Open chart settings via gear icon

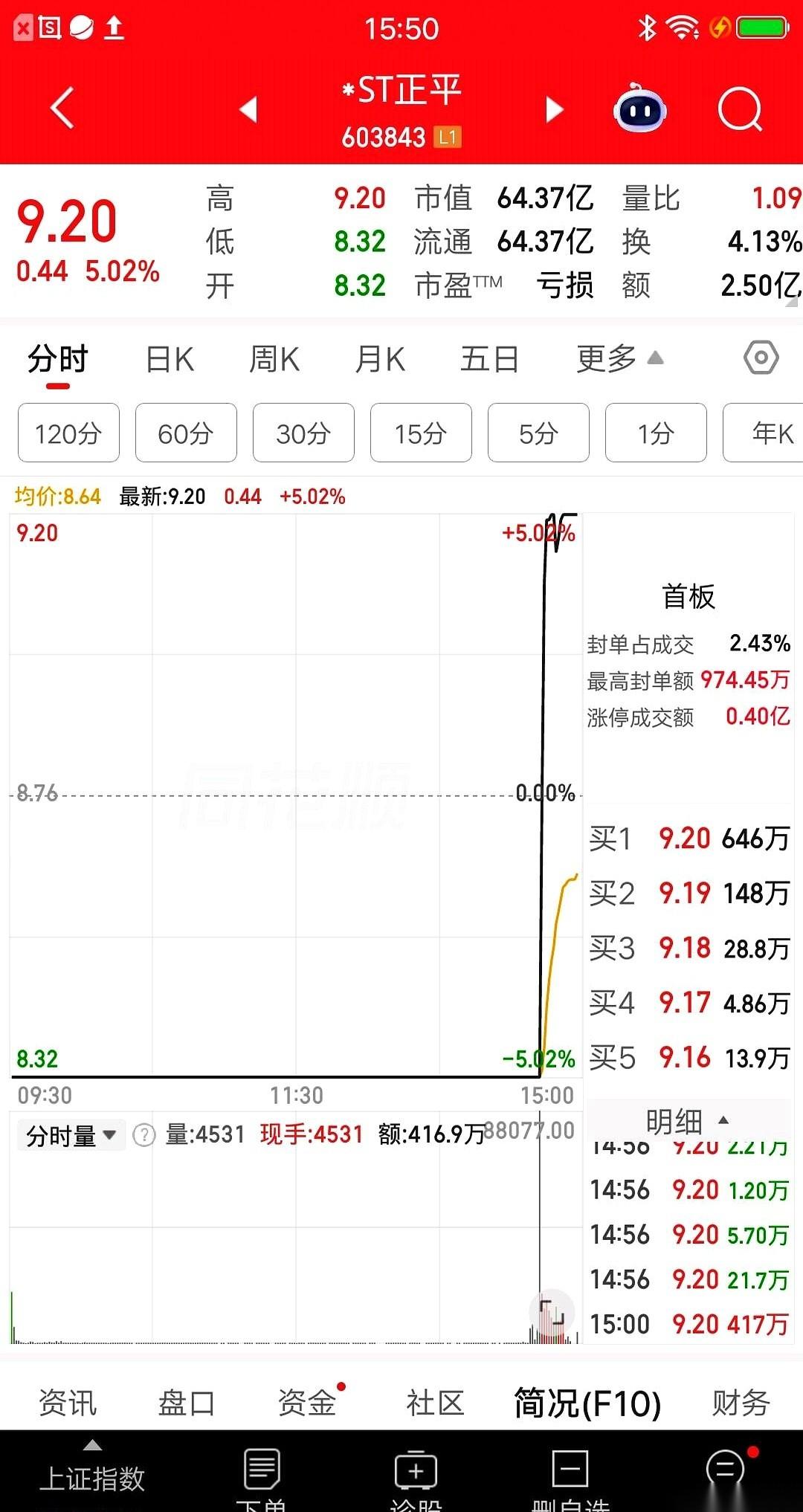click(x=761, y=359)
